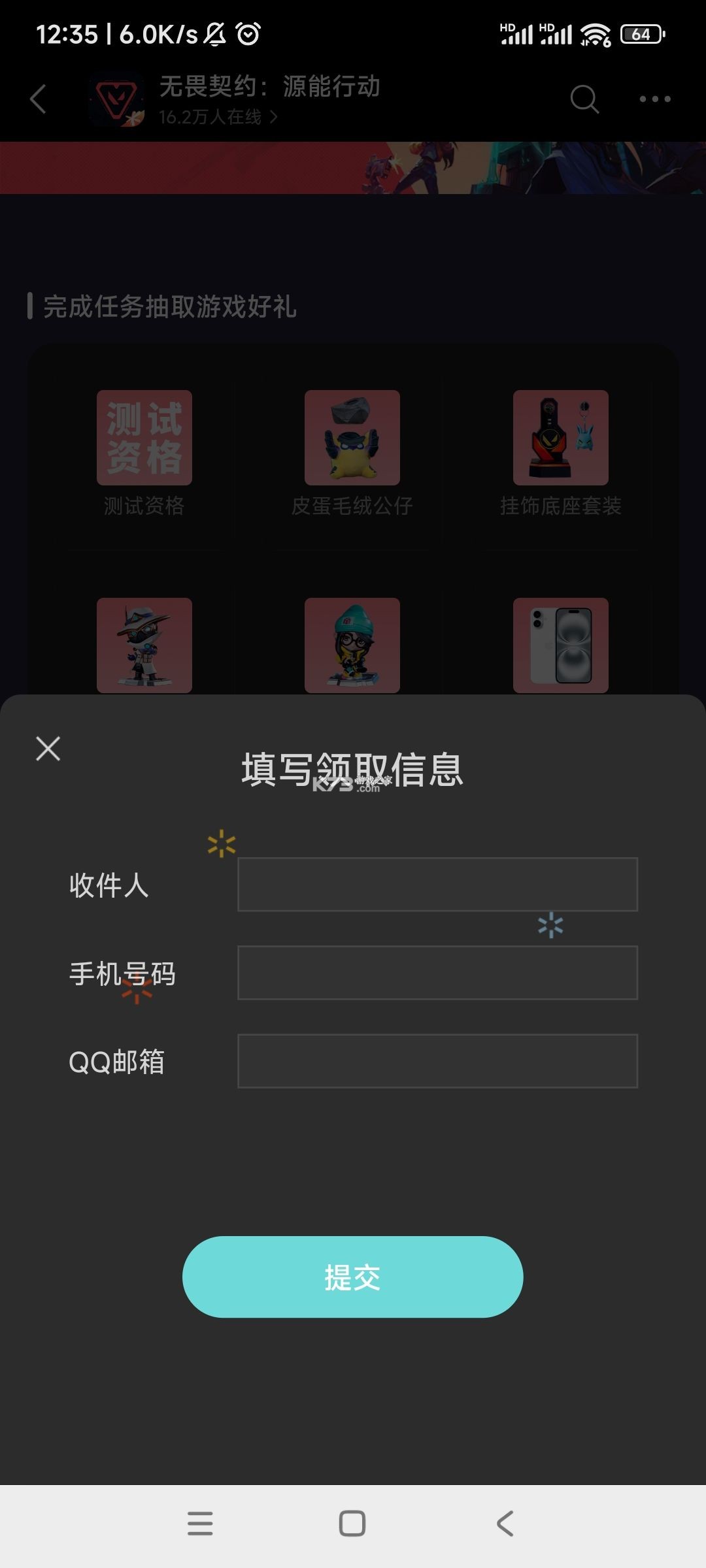Select the 皮蛋毛绒公仔 plush prize
706x1568 pixels.
(352, 438)
